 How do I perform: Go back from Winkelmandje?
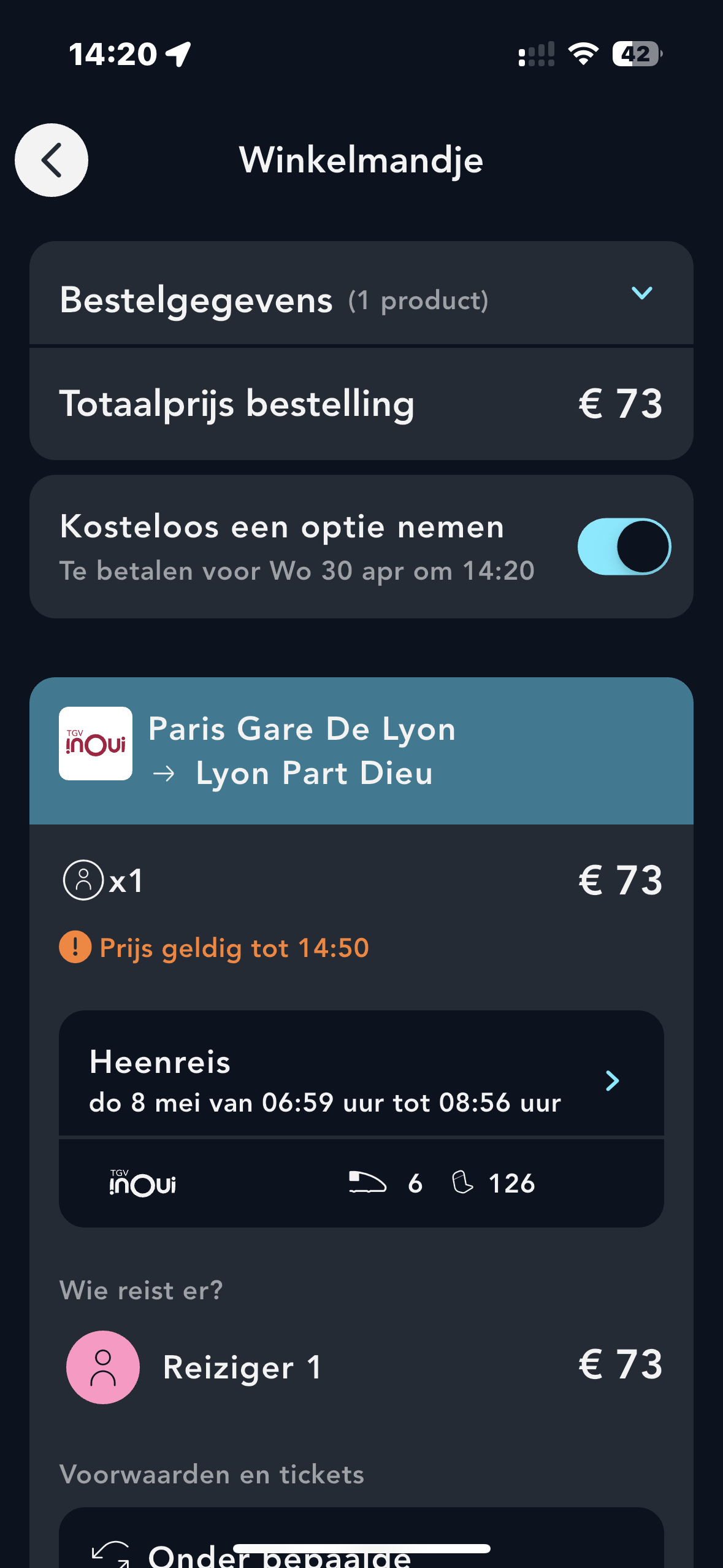(x=52, y=160)
